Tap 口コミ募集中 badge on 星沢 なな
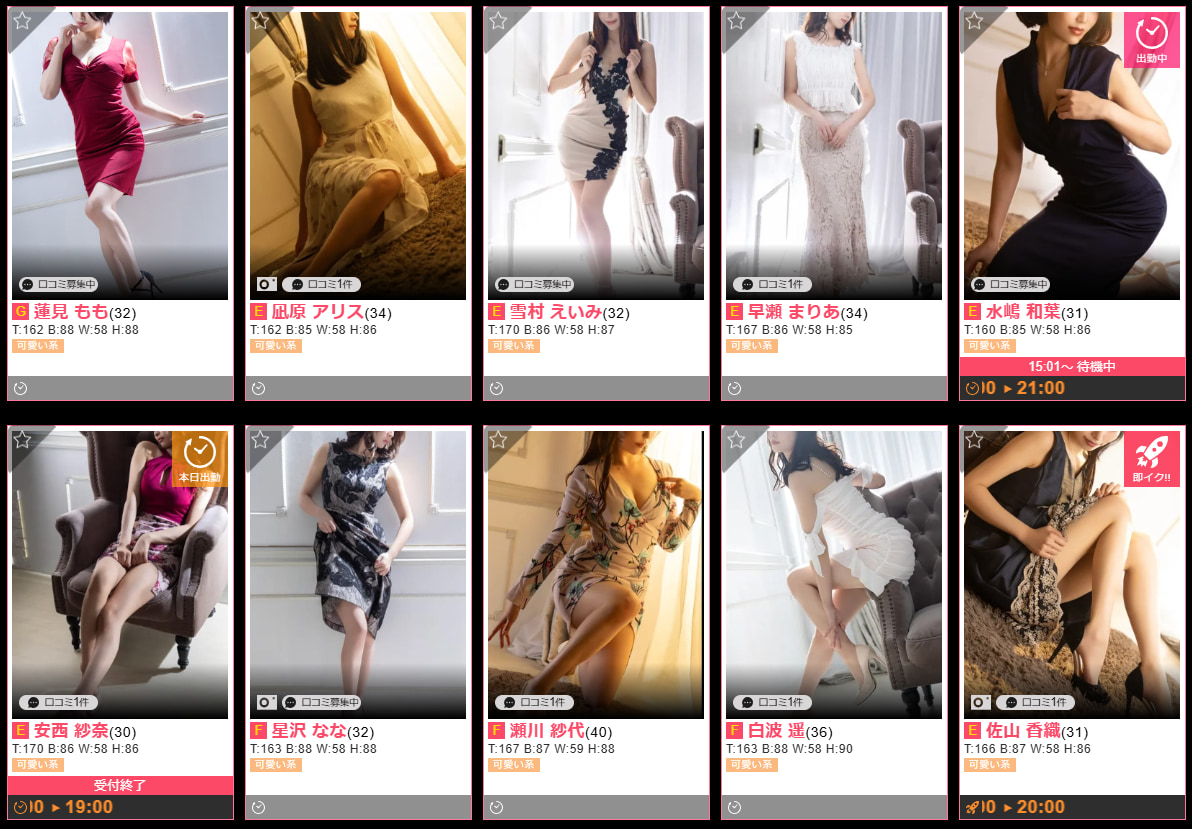This screenshot has height=829, width=1192. coord(322,703)
